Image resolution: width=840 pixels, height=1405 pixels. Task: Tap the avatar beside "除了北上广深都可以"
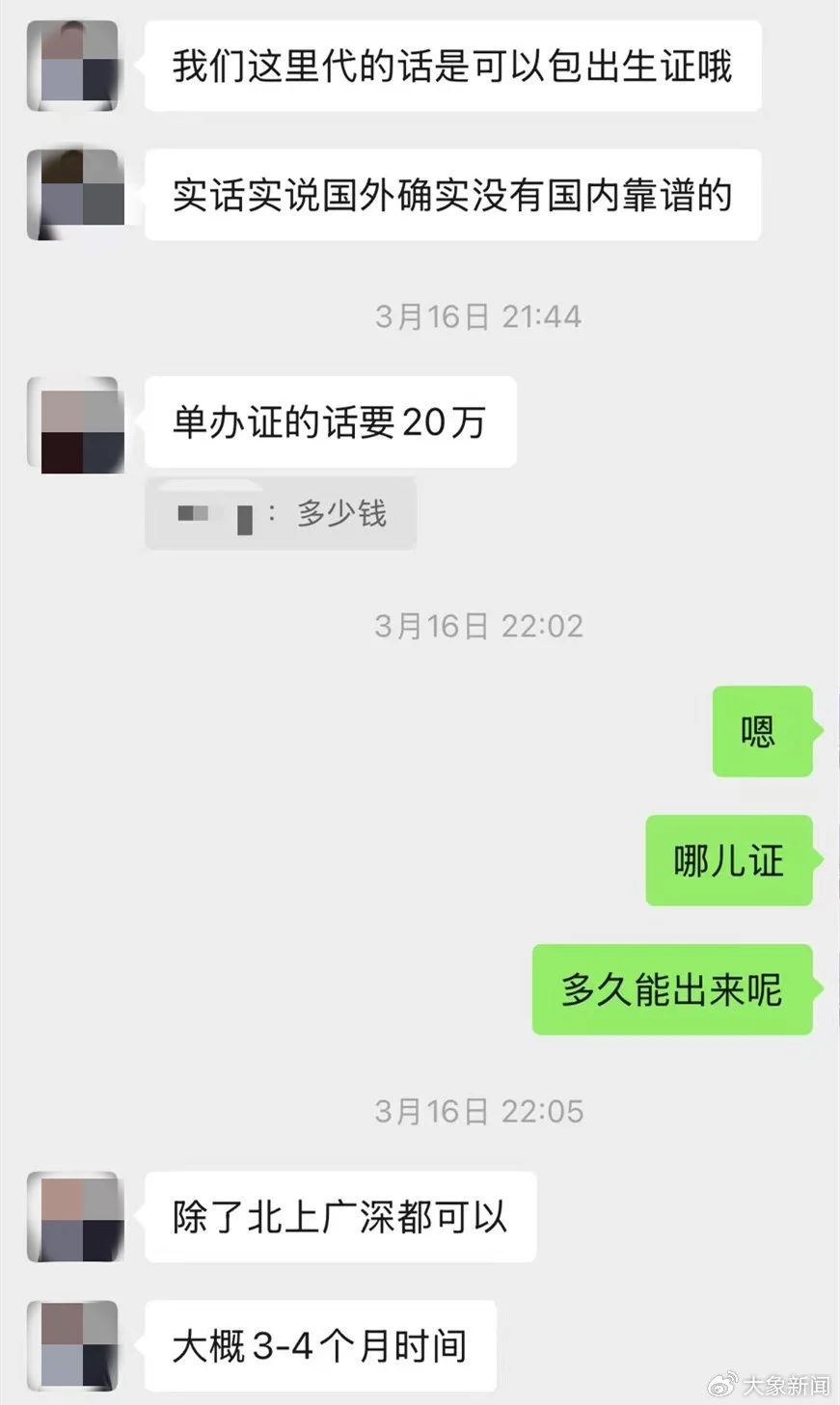[x=73, y=1217]
